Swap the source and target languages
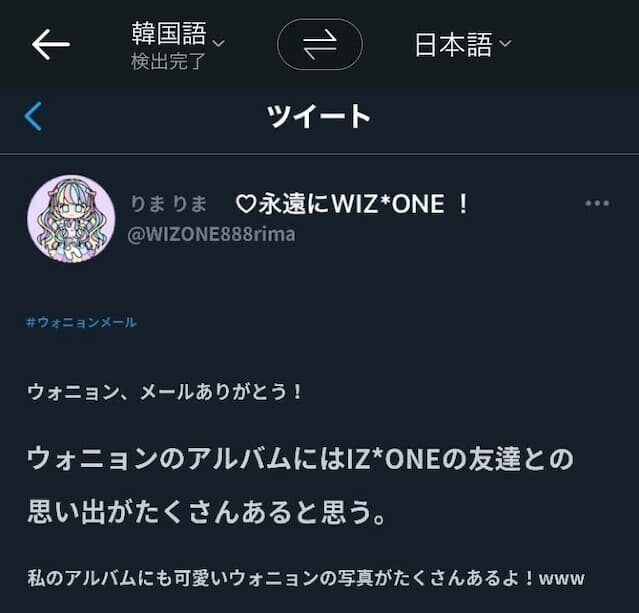 [319, 44]
